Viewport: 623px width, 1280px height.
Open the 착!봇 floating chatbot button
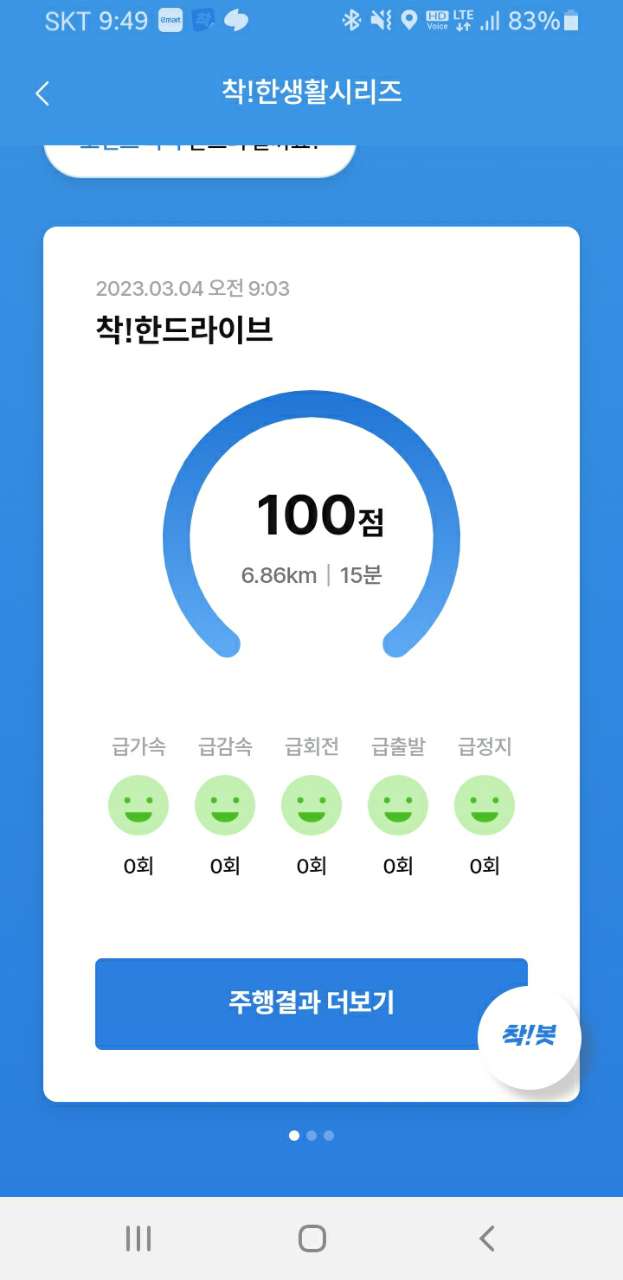click(x=529, y=1037)
